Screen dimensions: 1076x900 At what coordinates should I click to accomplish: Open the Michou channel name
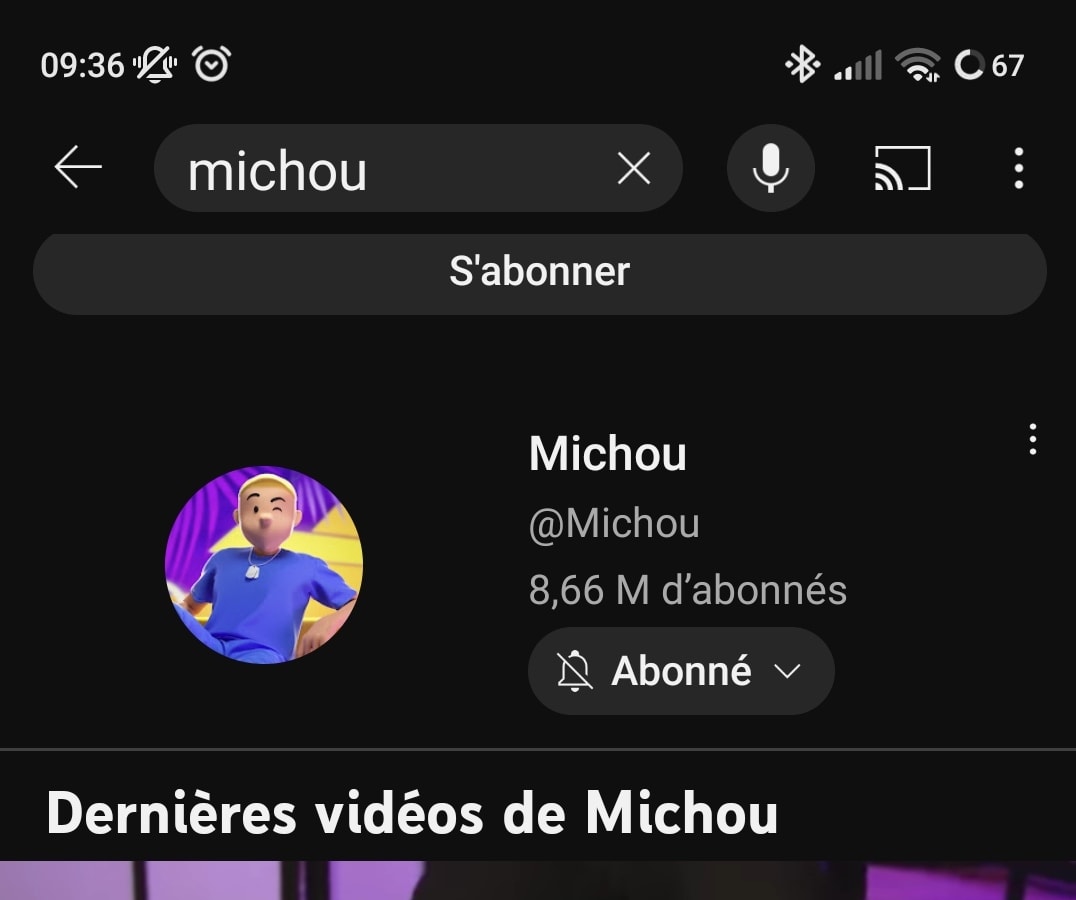click(x=607, y=454)
